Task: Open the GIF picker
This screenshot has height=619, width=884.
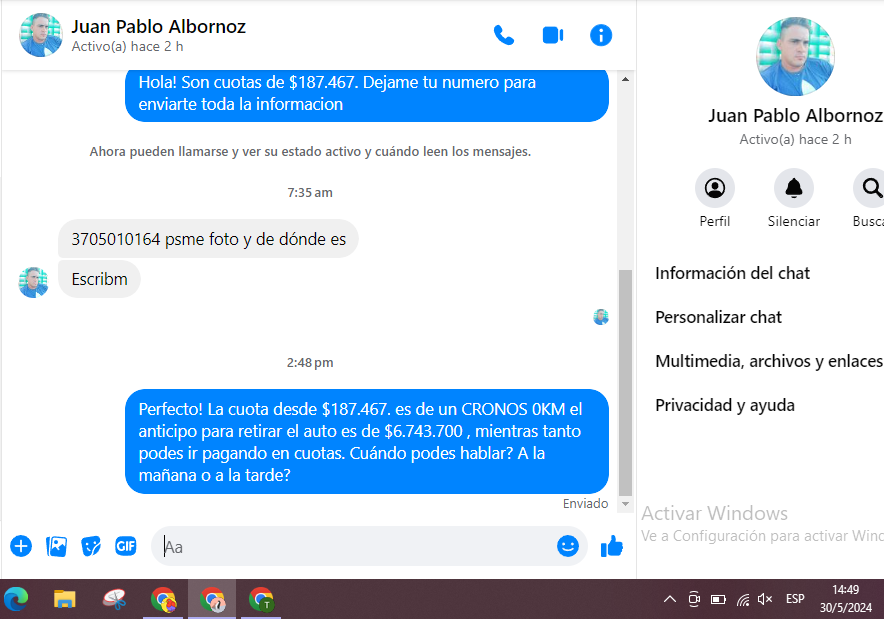Action: (x=125, y=546)
